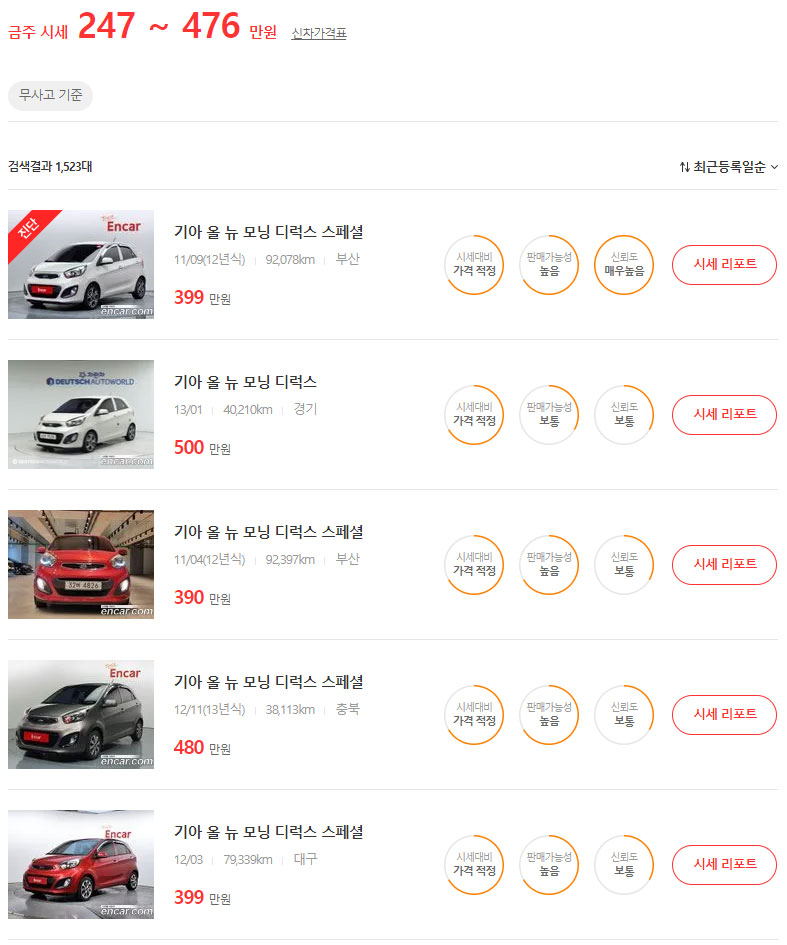Click 시세 리포트 button on last listing
Screen dimensions: 787x945
[x=724, y=864]
